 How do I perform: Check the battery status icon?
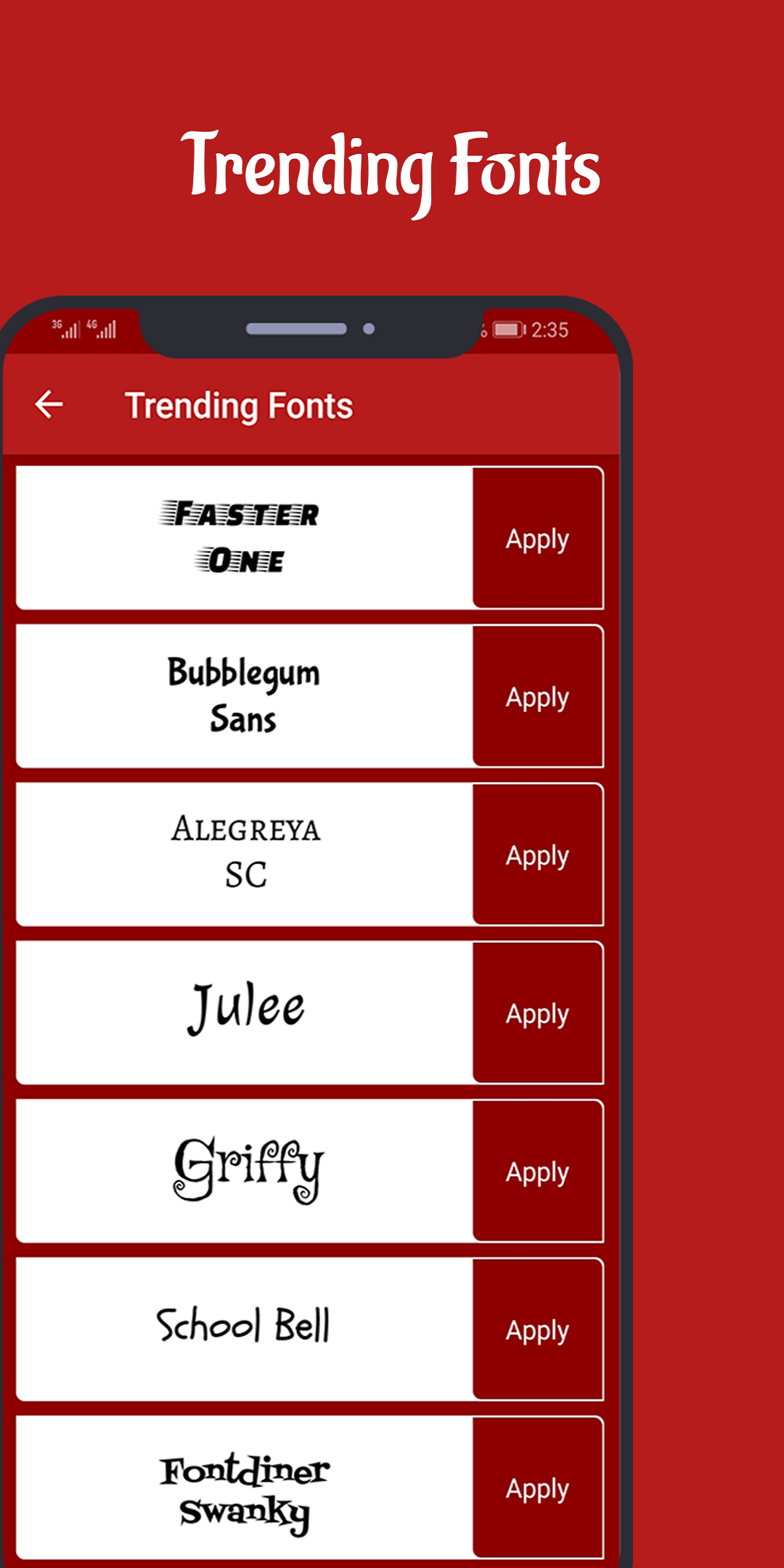coord(507,330)
